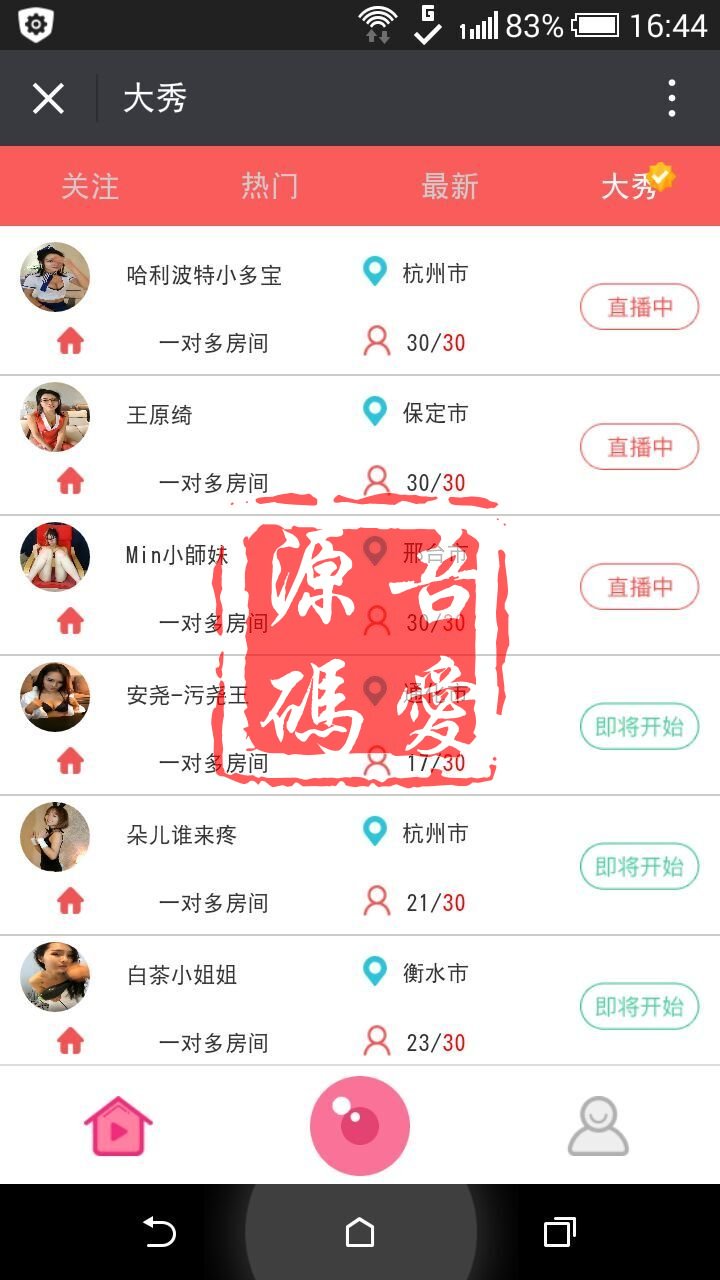Tap 即将开始 for 朵儿谁来疼
This screenshot has width=720, height=1280.
(x=639, y=867)
